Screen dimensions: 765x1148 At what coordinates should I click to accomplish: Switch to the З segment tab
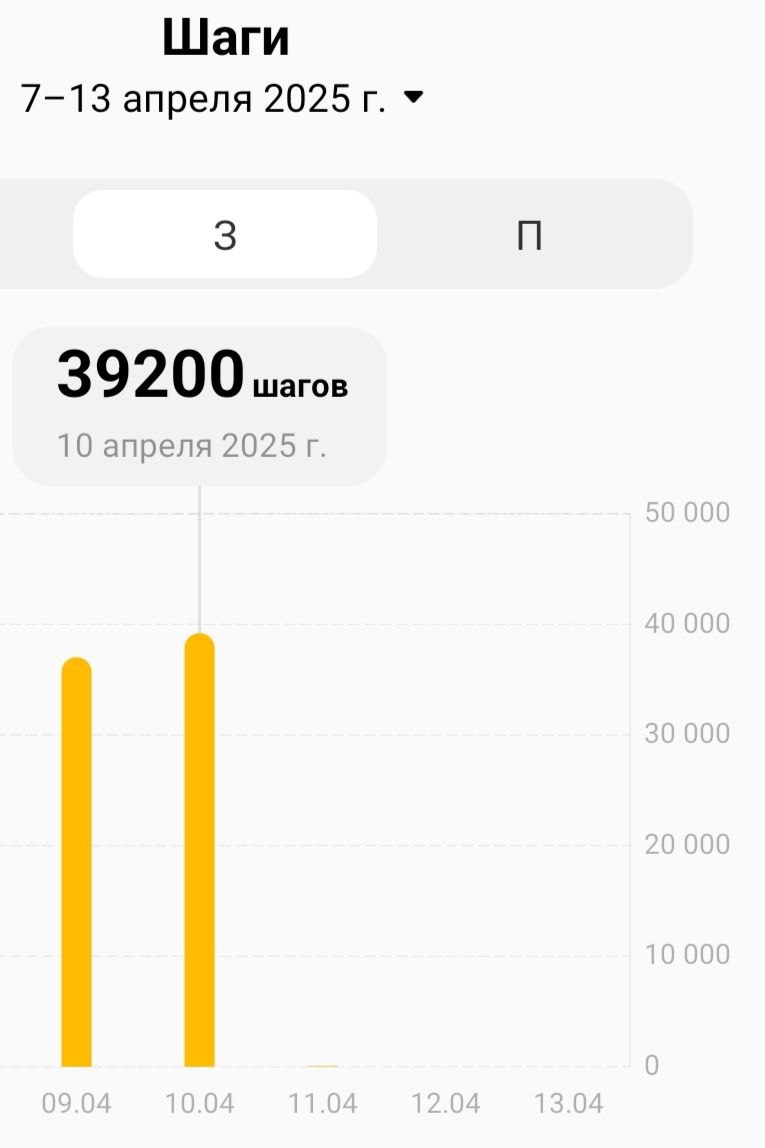coord(225,235)
